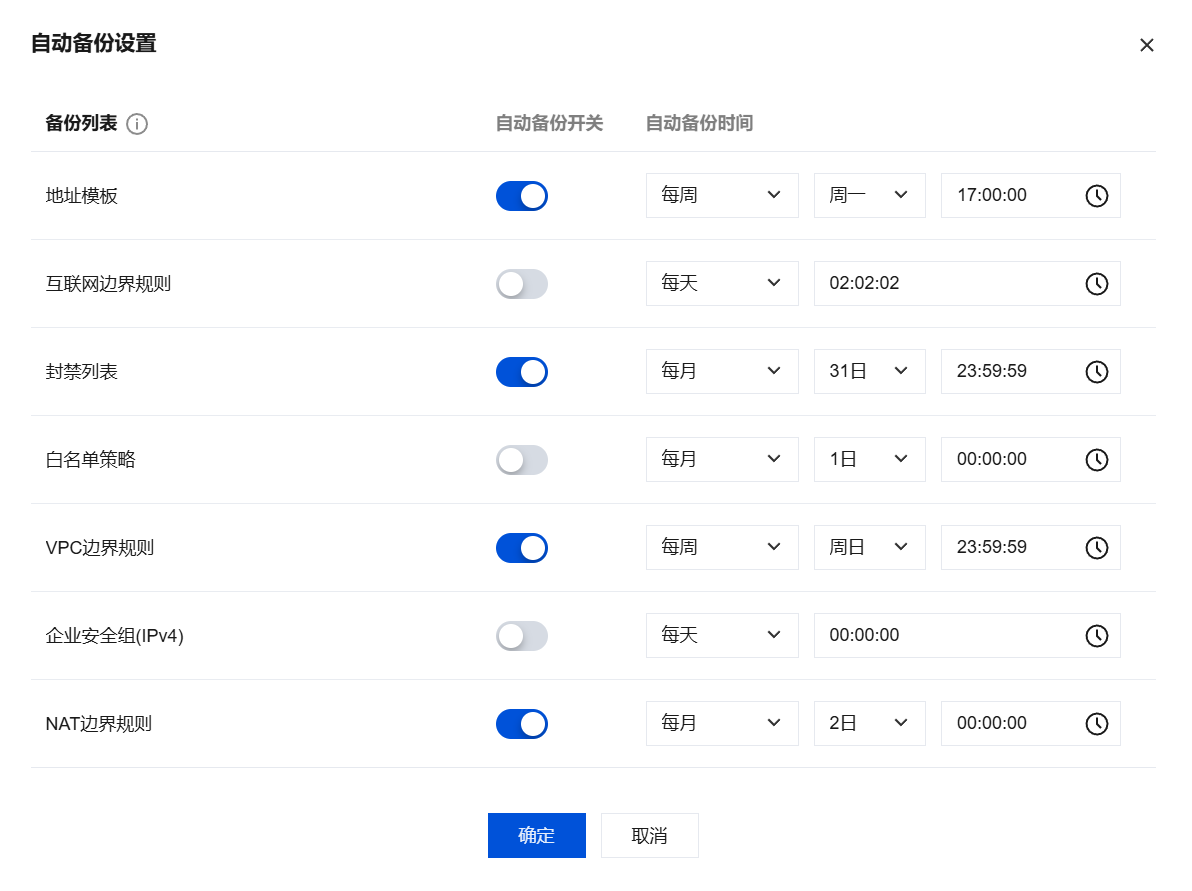
Task: Confirm settings with the 确定 button
Action: [537, 836]
